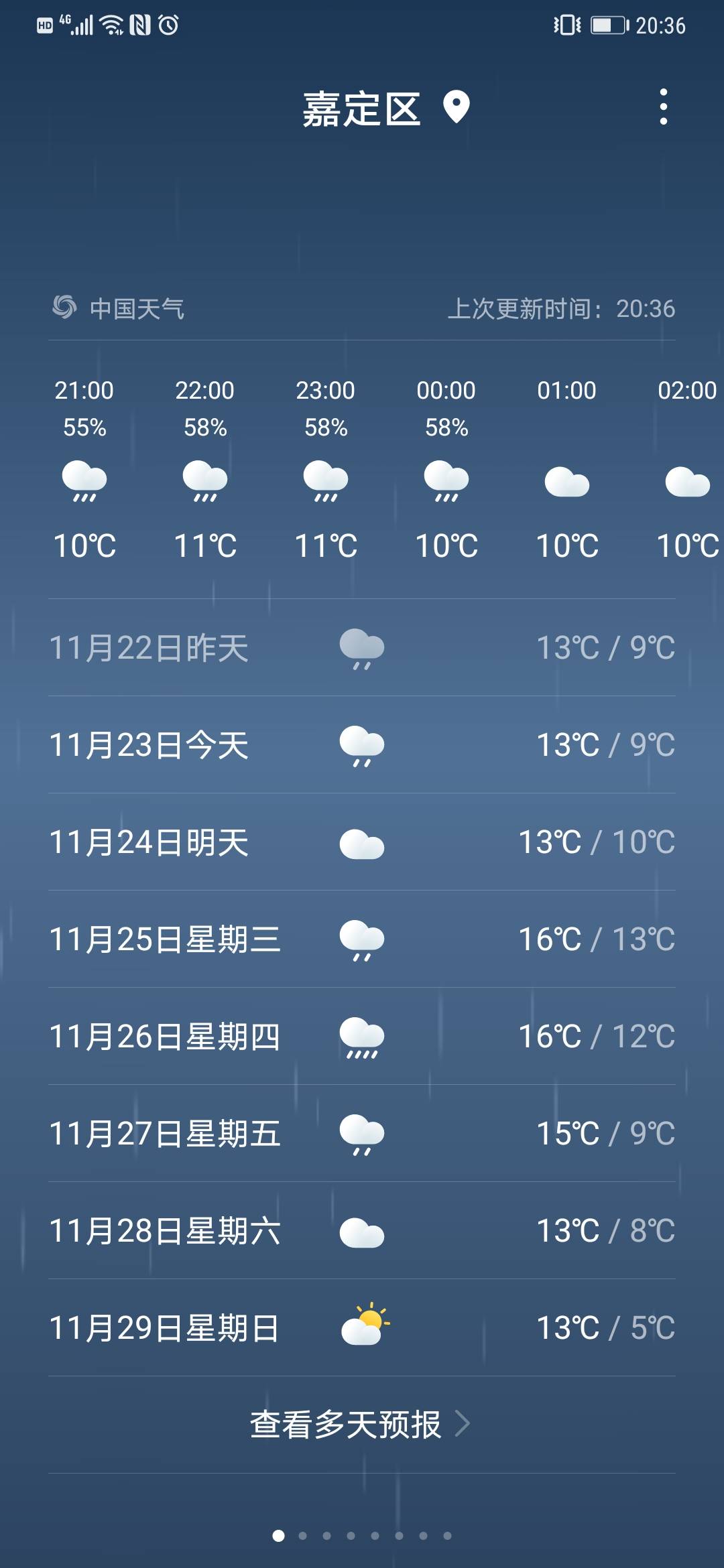Tap the 查看多天预报 link
The image size is (724, 1568).
[361, 1424]
